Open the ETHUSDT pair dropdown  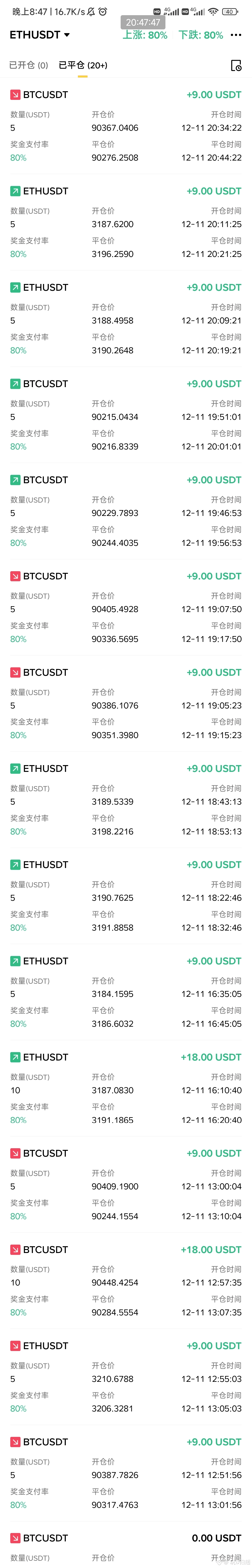[x=40, y=35]
